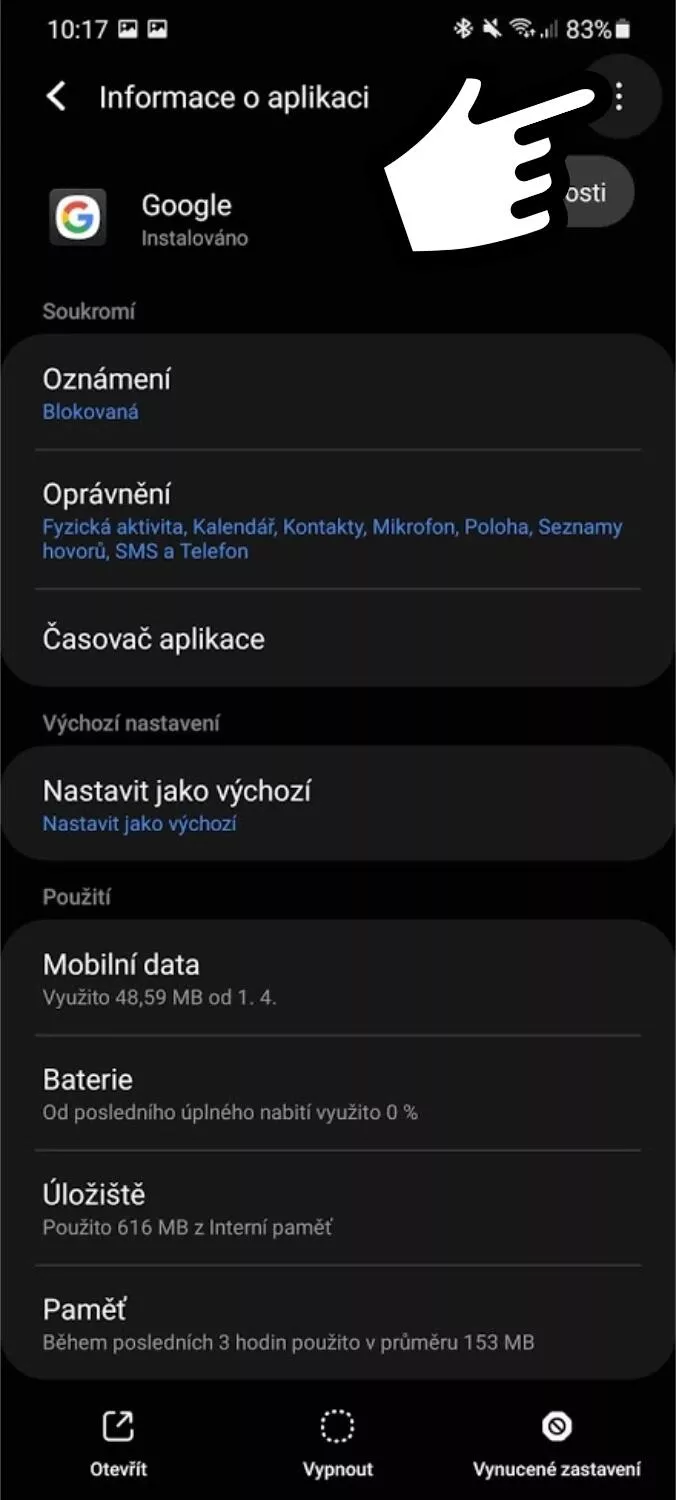Tap Vypnout to disable the app
This screenshot has height=1500, width=676.
[x=338, y=1443]
